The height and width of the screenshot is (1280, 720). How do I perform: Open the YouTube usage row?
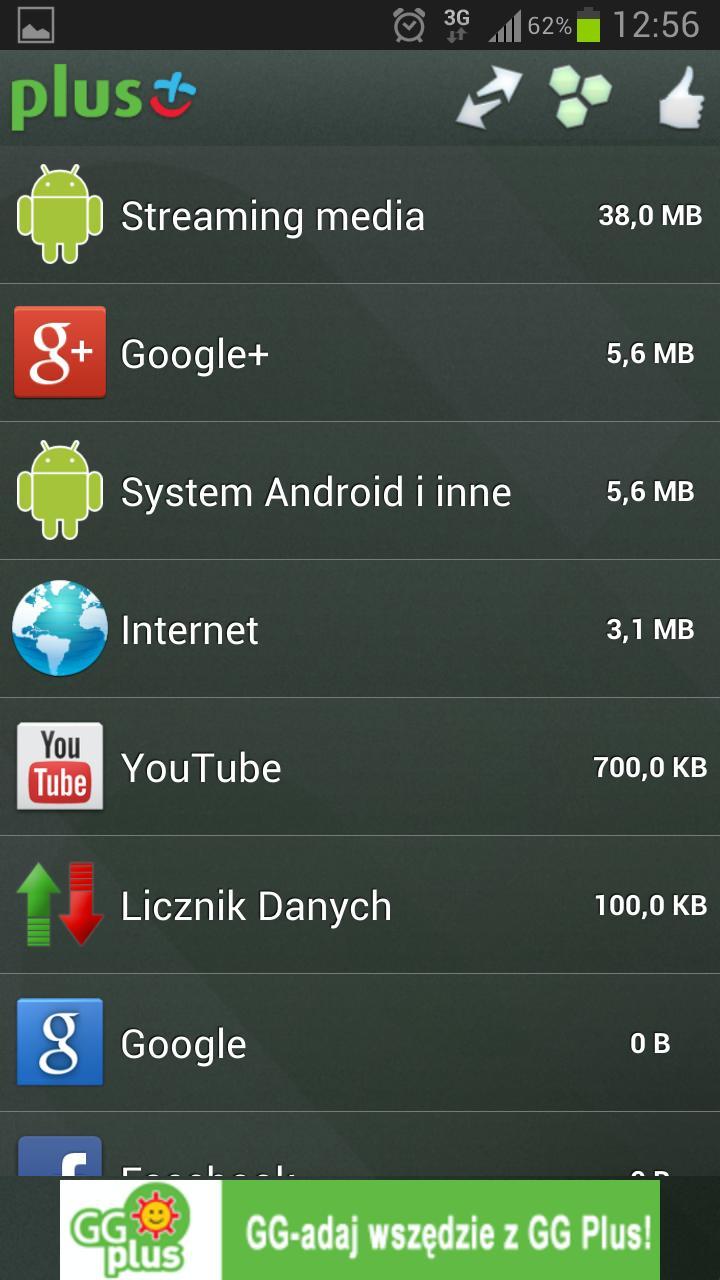tap(360, 767)
